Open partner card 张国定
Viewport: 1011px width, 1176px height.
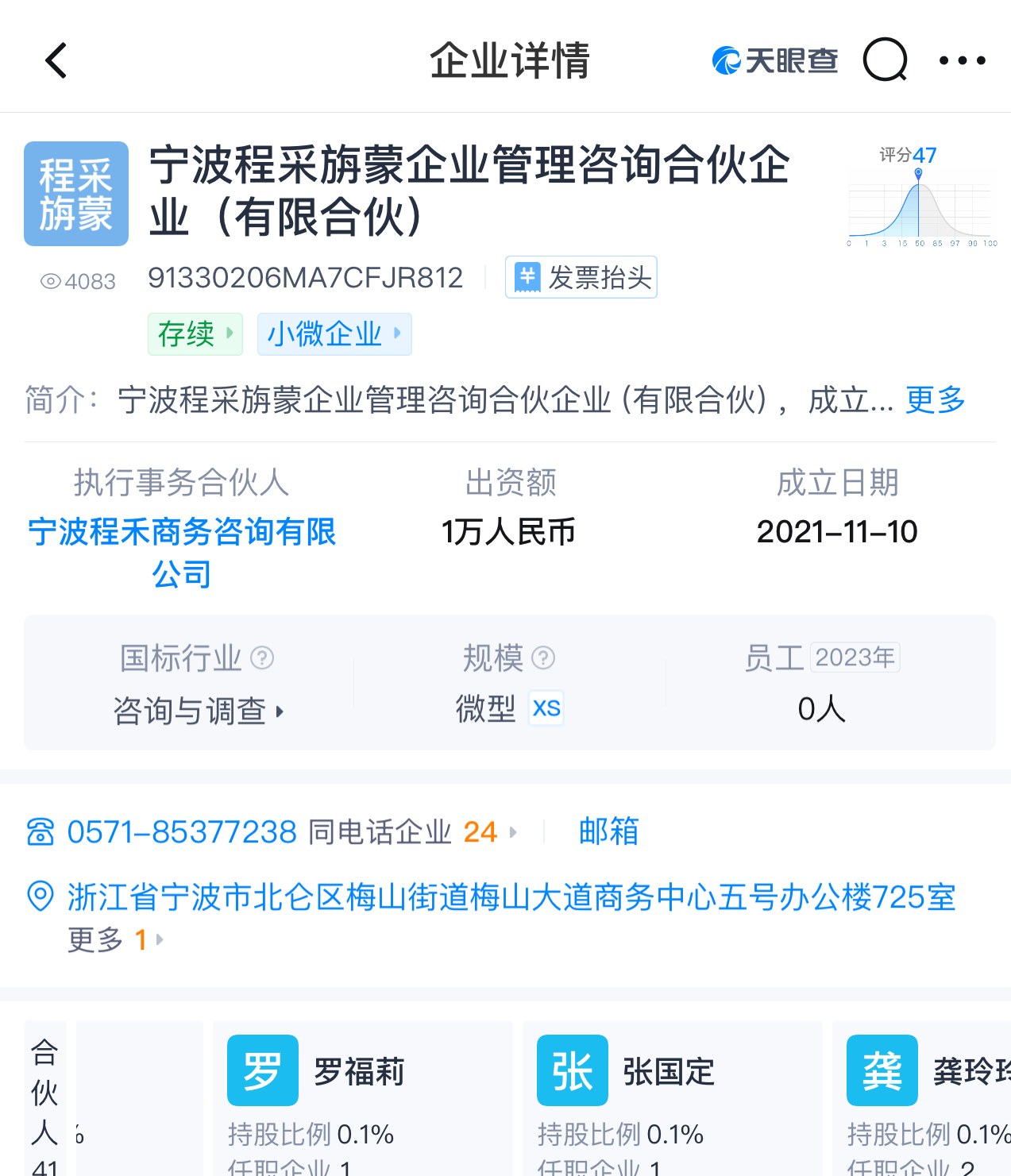671,1096
